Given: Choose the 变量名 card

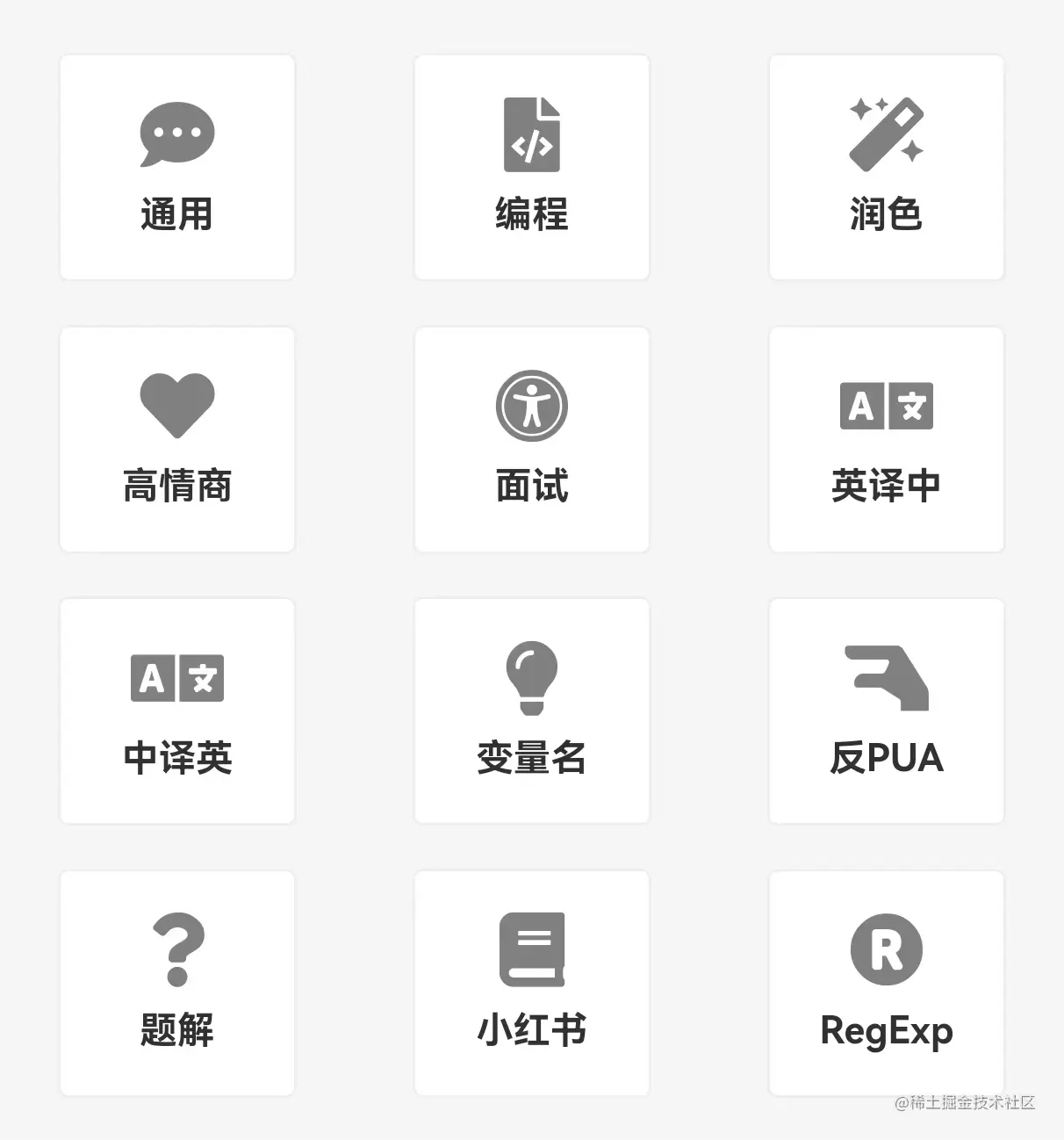Looking at the screenshot, I should tap(532, 711).
